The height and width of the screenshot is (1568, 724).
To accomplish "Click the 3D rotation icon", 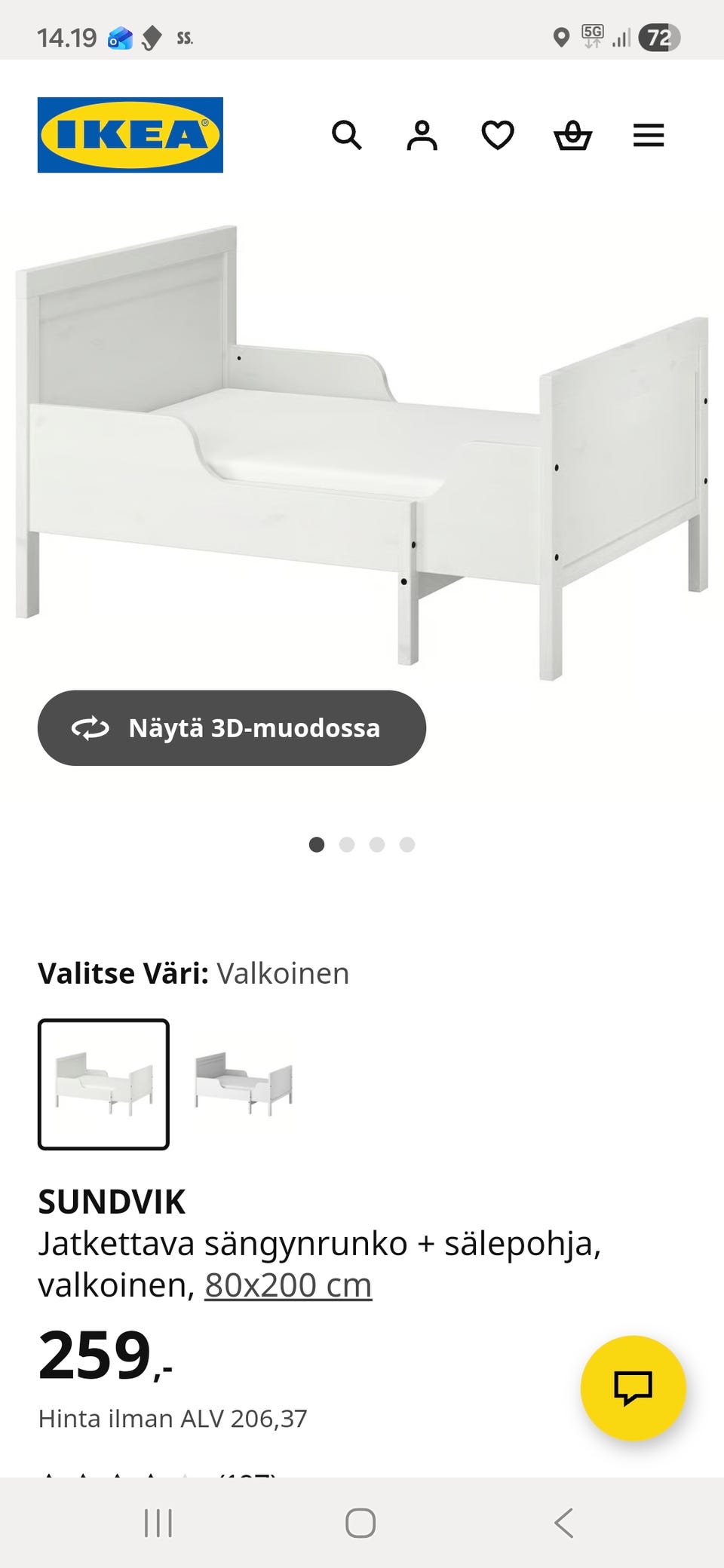I will pos(90,728).
